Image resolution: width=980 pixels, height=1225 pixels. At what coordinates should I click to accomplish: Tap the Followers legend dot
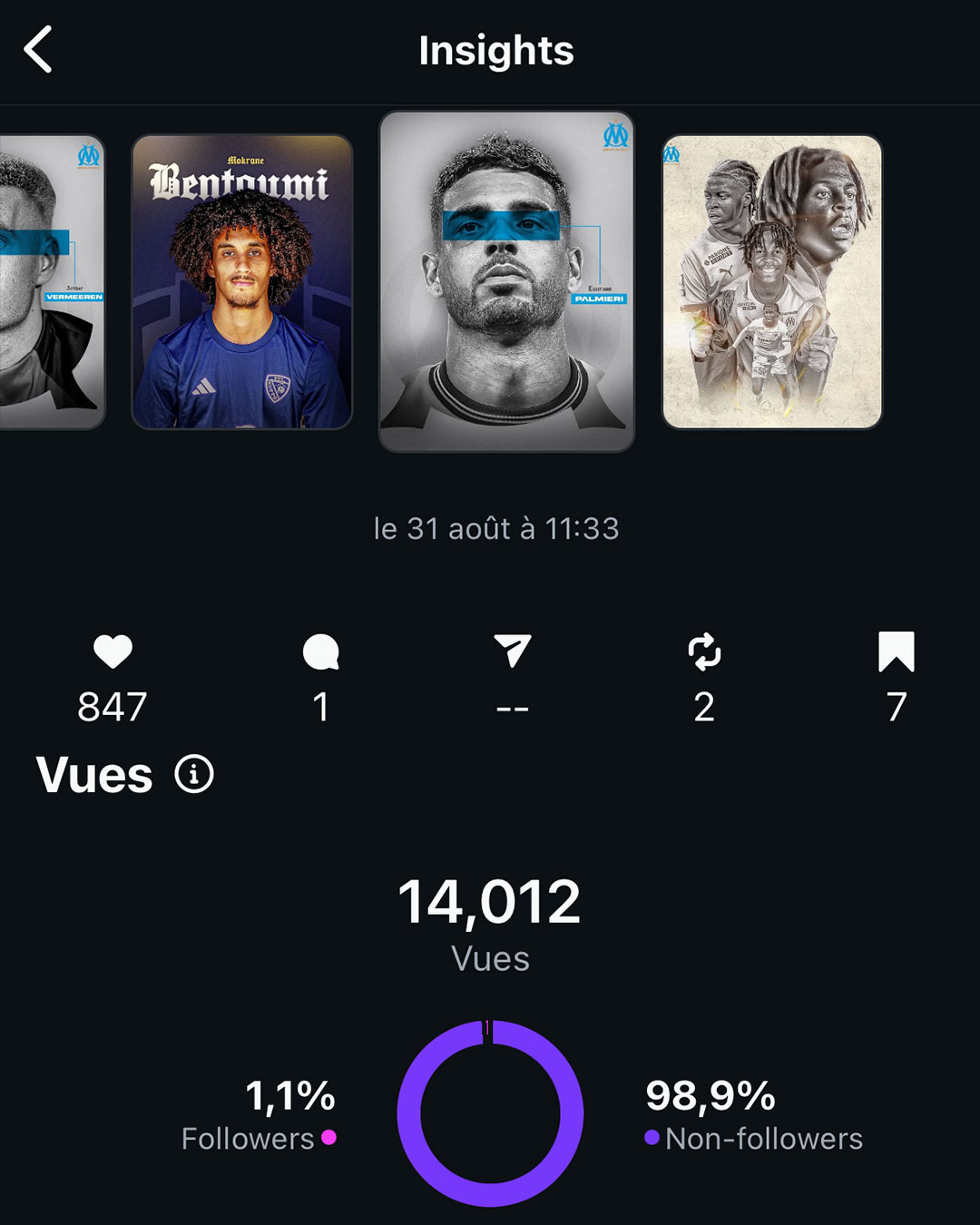point(328,1135)
